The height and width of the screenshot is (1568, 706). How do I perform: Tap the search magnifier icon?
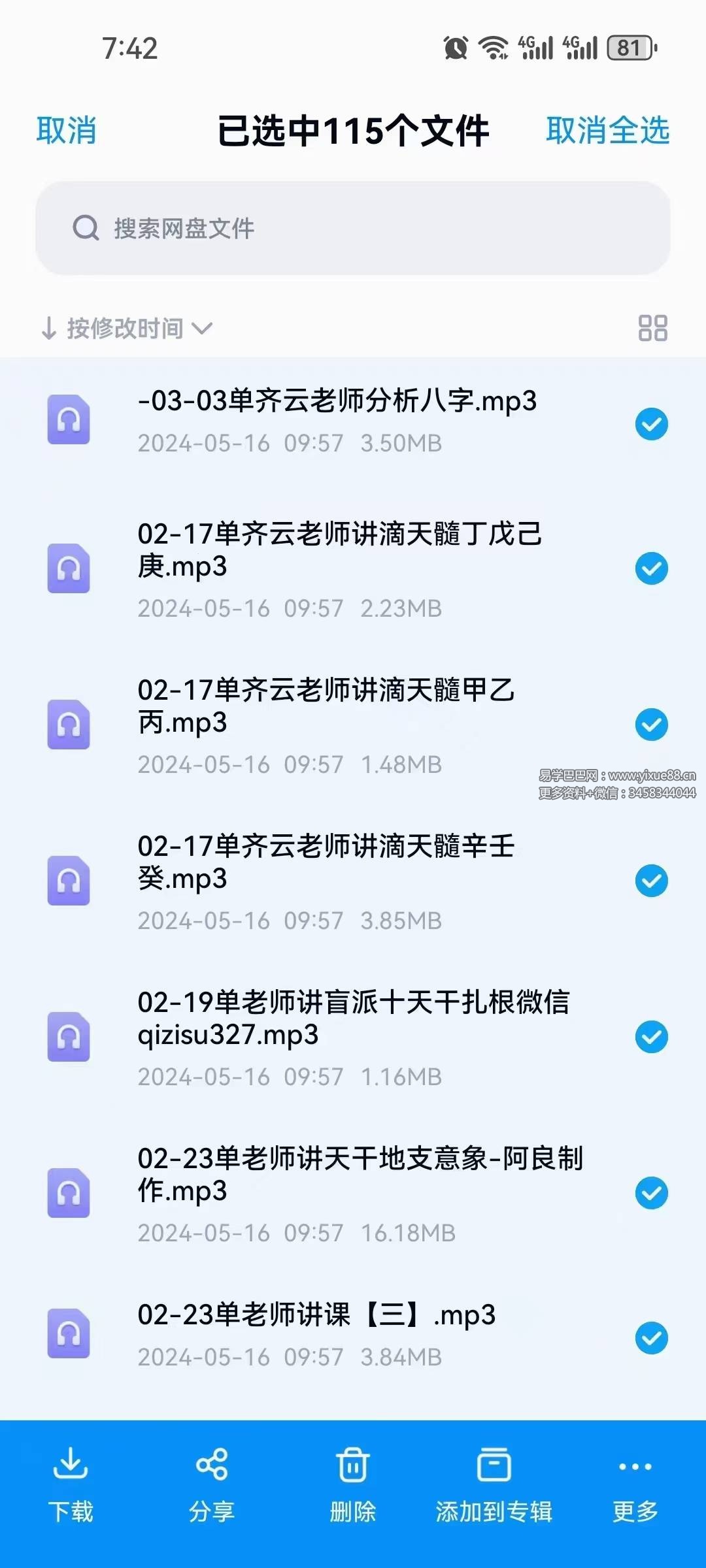[86, 226]
